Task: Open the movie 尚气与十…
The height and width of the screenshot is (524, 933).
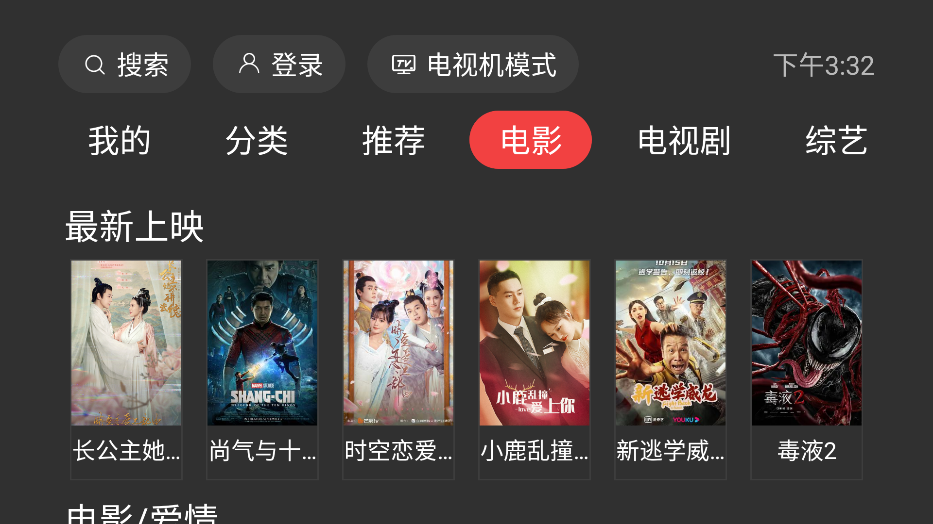Action: click(262, 368)
